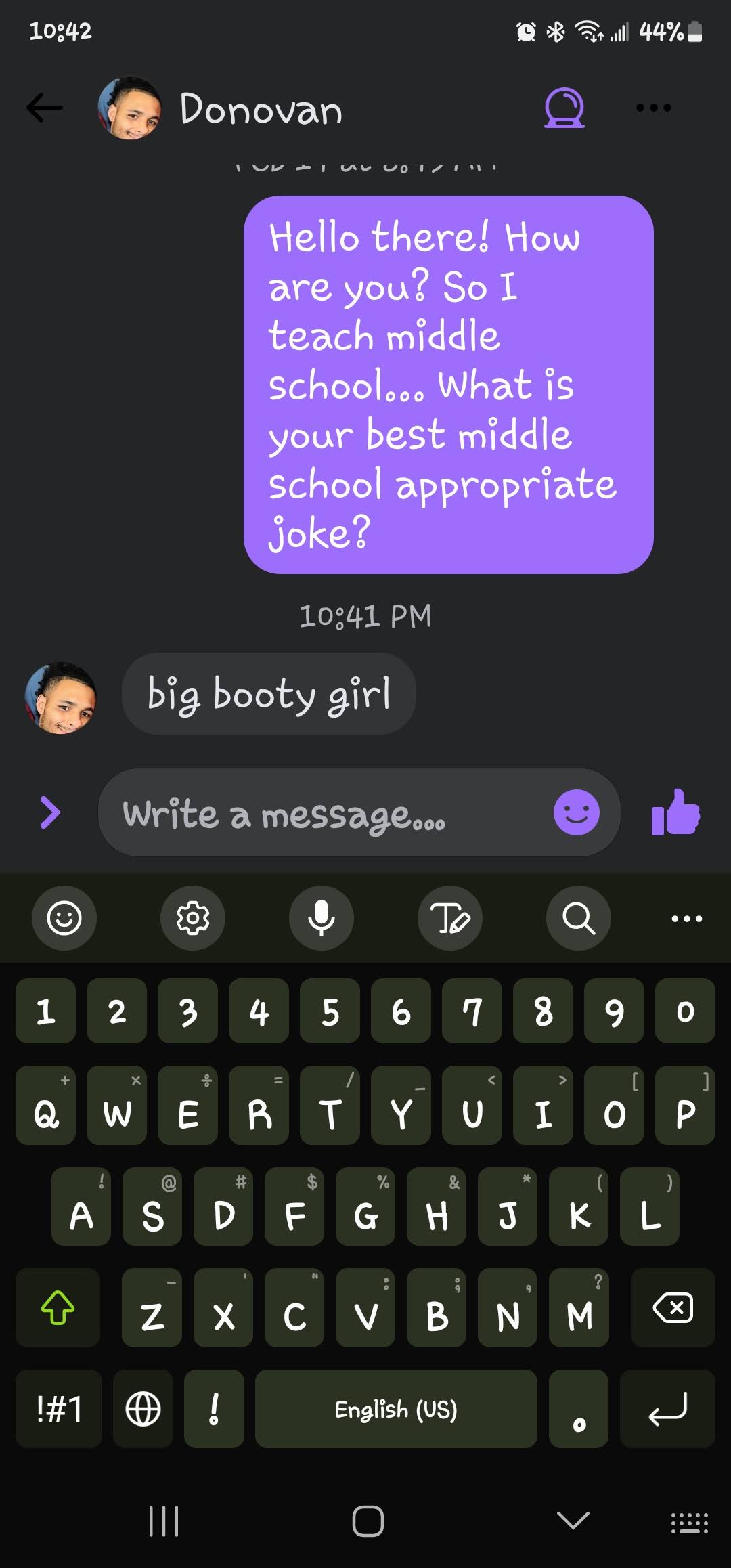Image resolution: width=731 pixels, height=1568 pixels.
Task: Open the crystal ball icon in the header
Action: 564,108
